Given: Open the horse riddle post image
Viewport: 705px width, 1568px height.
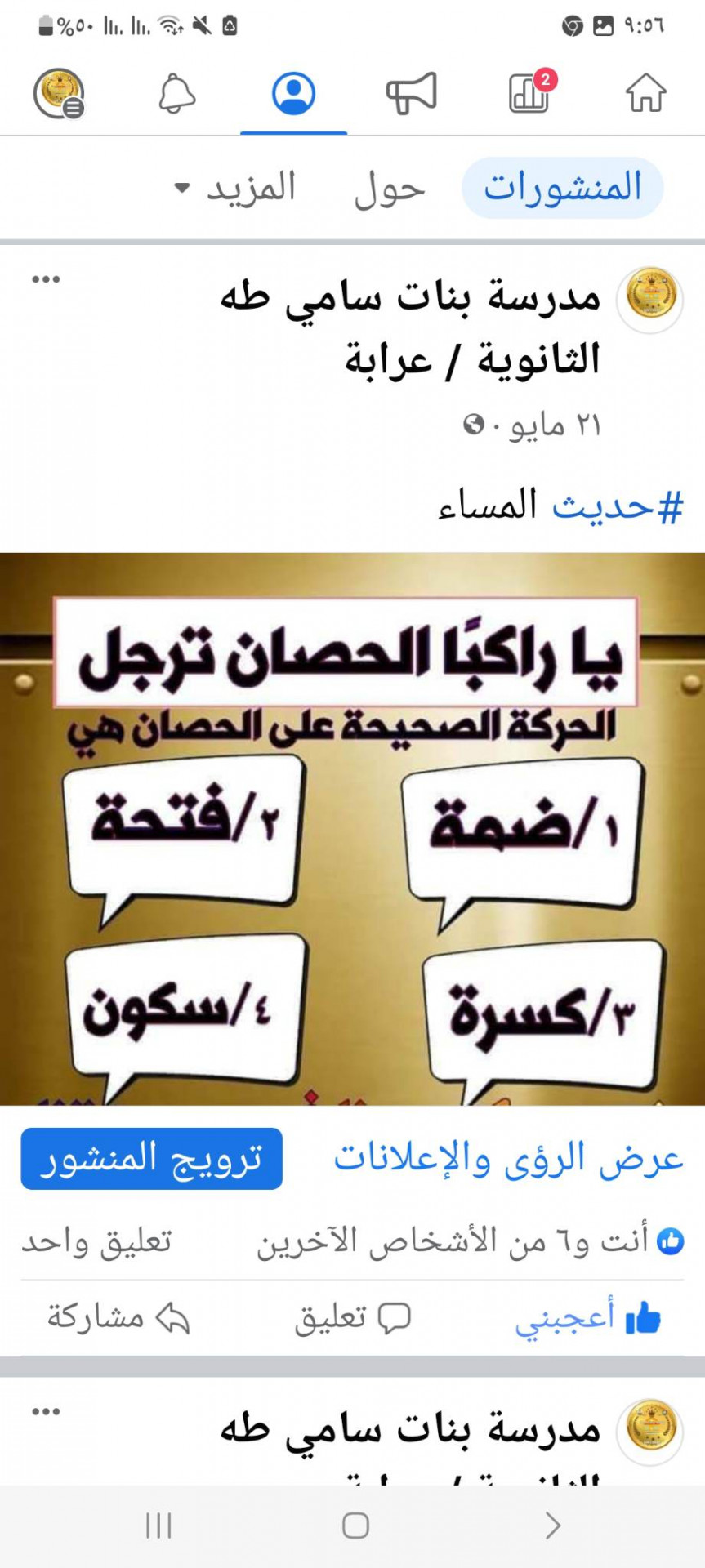Looking at the screenshot, I should 352,828.
